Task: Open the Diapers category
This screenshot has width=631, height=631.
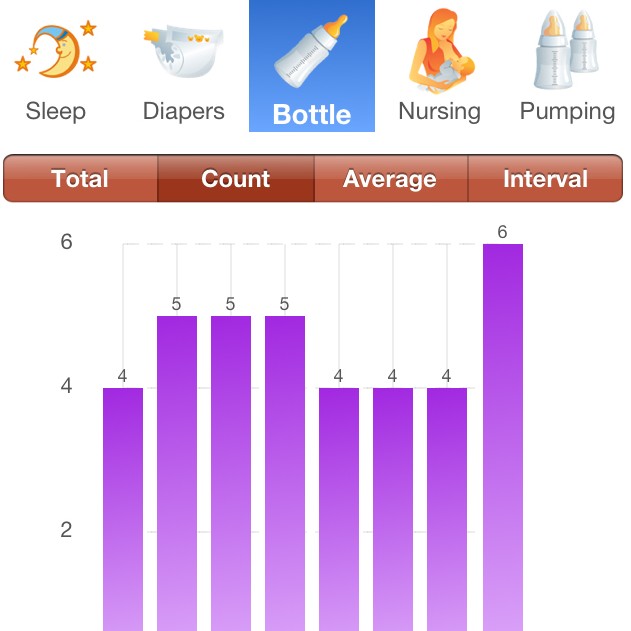Action: (x=184, y=66)
